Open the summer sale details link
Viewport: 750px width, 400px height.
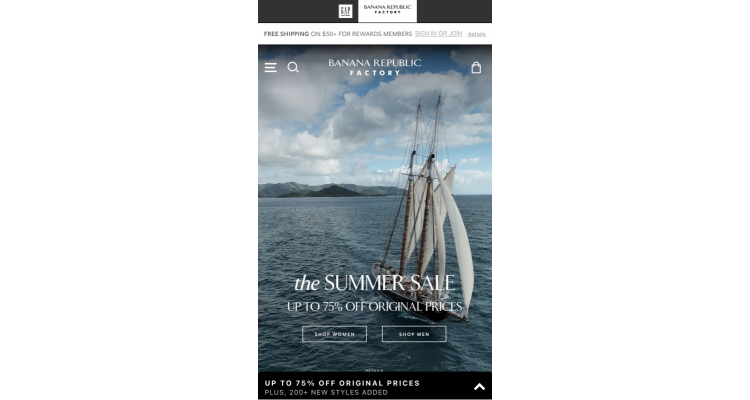pyautogui.click(x=374, y=370)
